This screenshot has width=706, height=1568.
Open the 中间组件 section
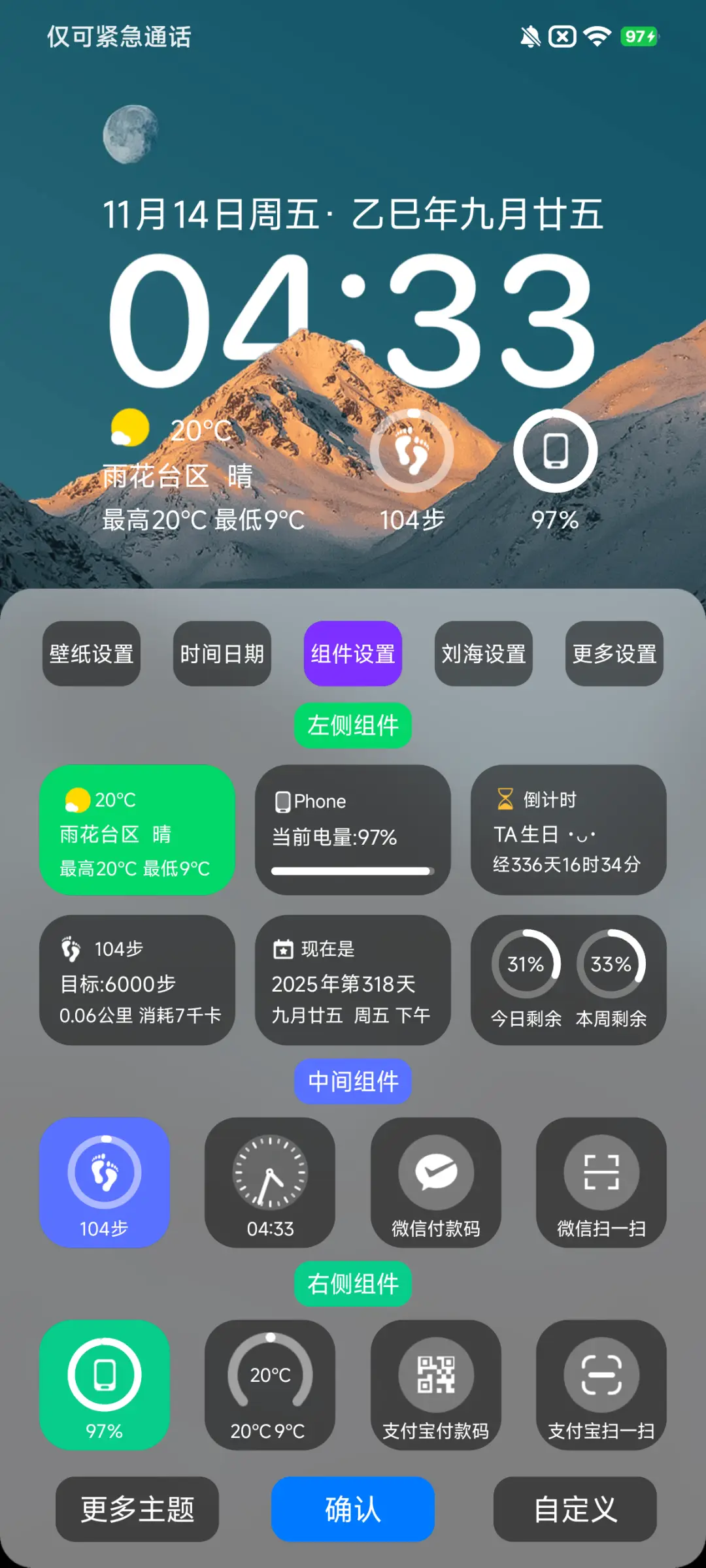tap(352, 1081)
